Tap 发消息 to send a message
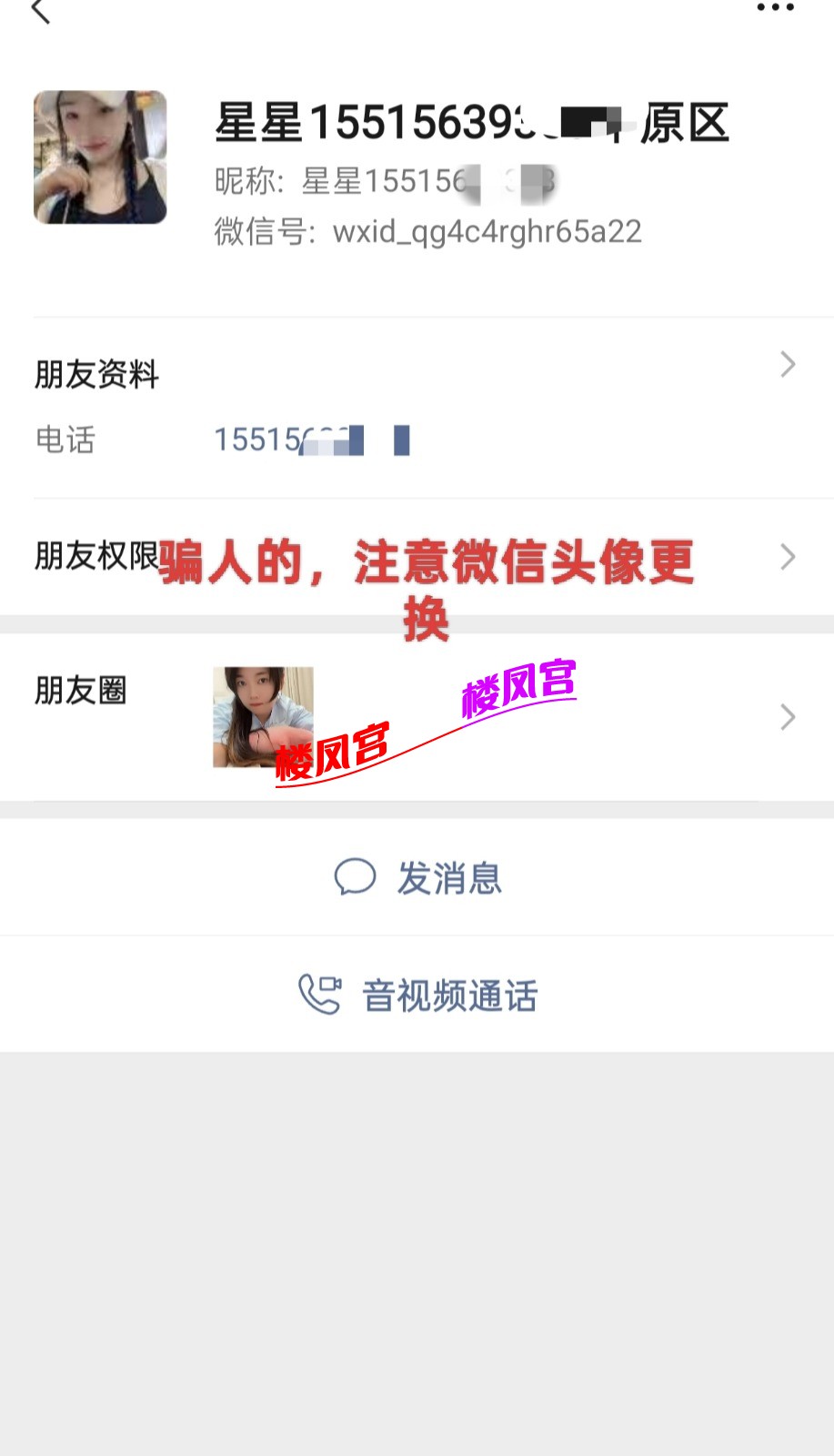The width and height of the screenshot is (834, 1456). (x=418, y=878)
